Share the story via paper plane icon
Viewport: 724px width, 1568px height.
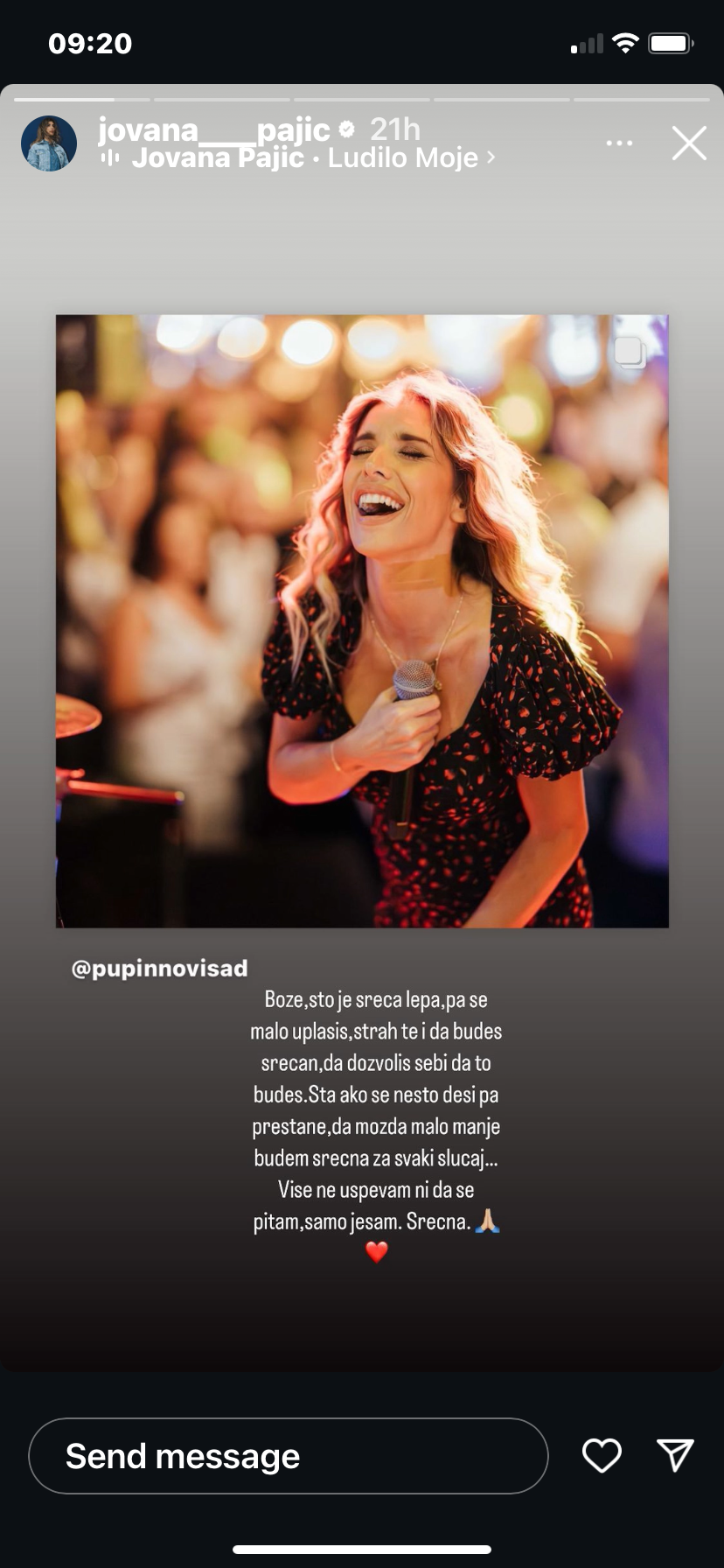click(675, 1454)
